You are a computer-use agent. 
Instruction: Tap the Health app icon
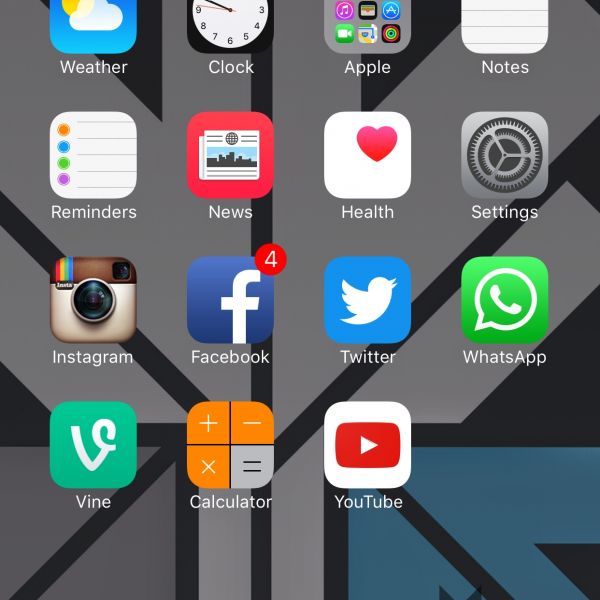(x=367, y=155)
